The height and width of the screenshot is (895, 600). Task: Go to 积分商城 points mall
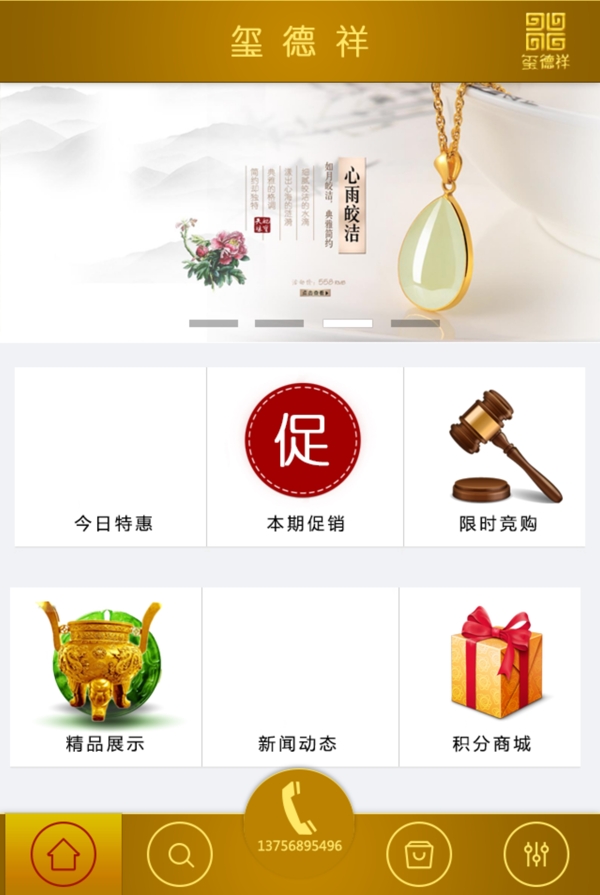[x=490, y=677]
